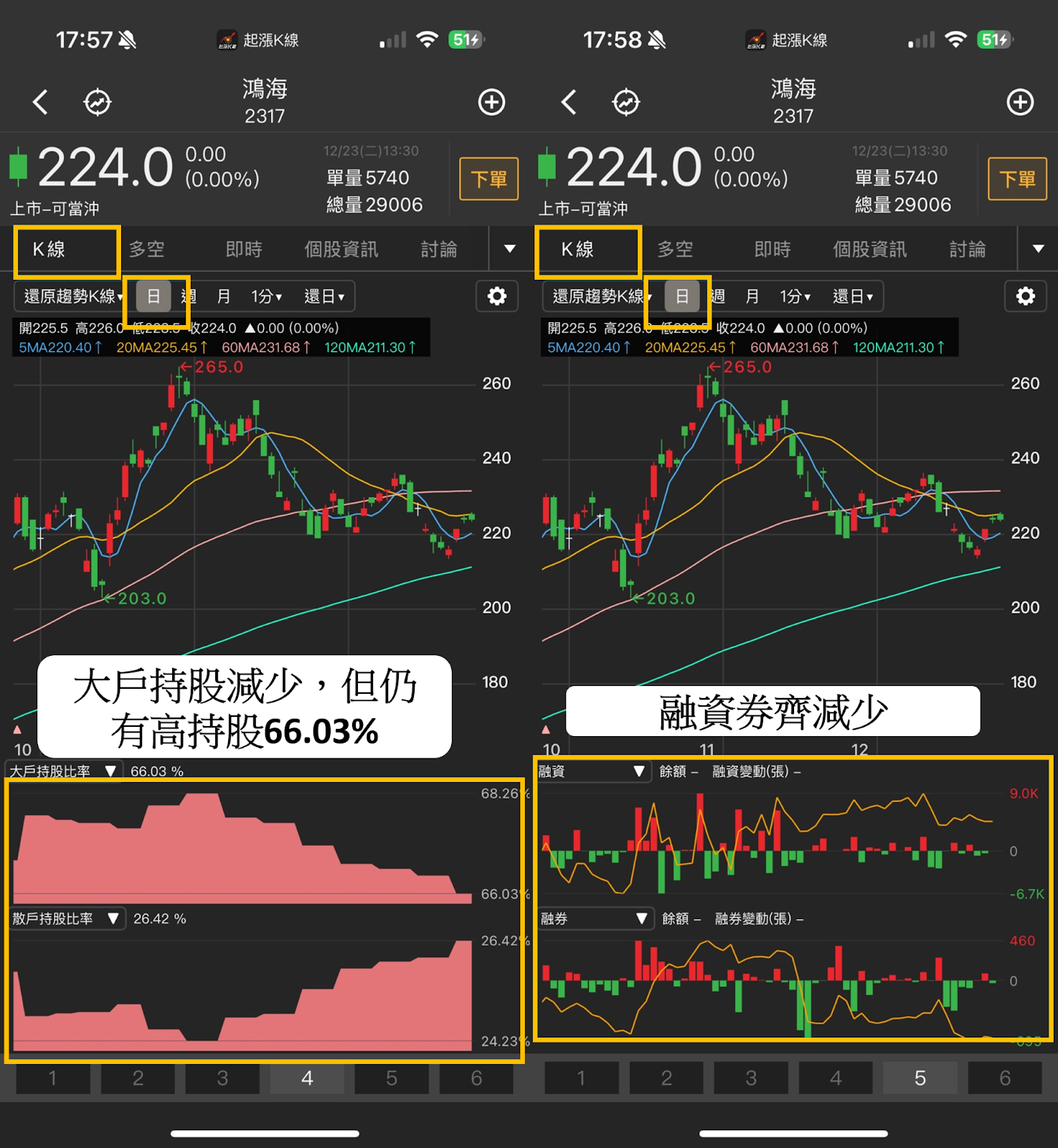Open the compass/target icon beside back arrow
Screen dimensions: 1058x1148
98,102
